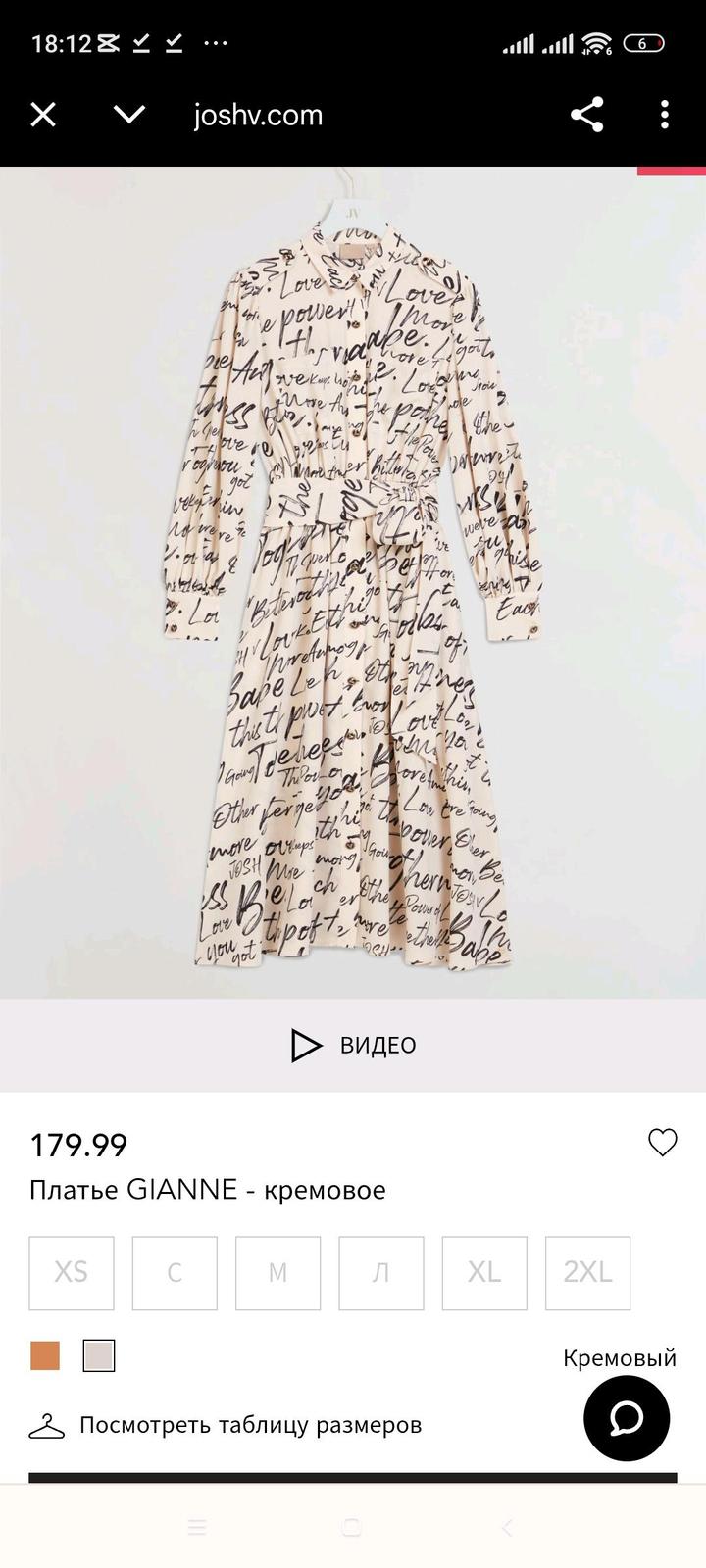
Task: Open the browser overflow menu
Action: [665, 116]
